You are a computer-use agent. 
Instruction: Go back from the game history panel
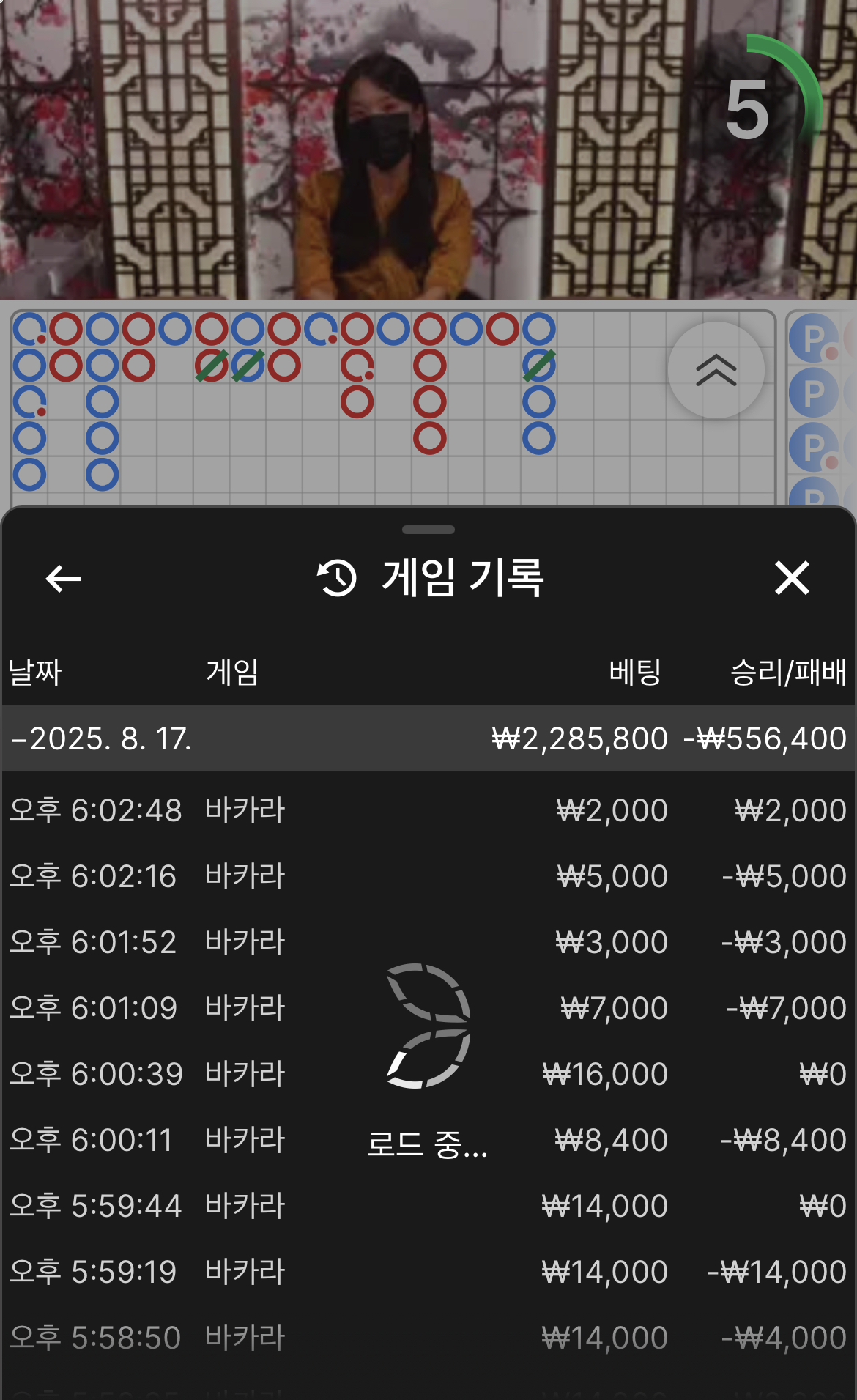(63, 579)
